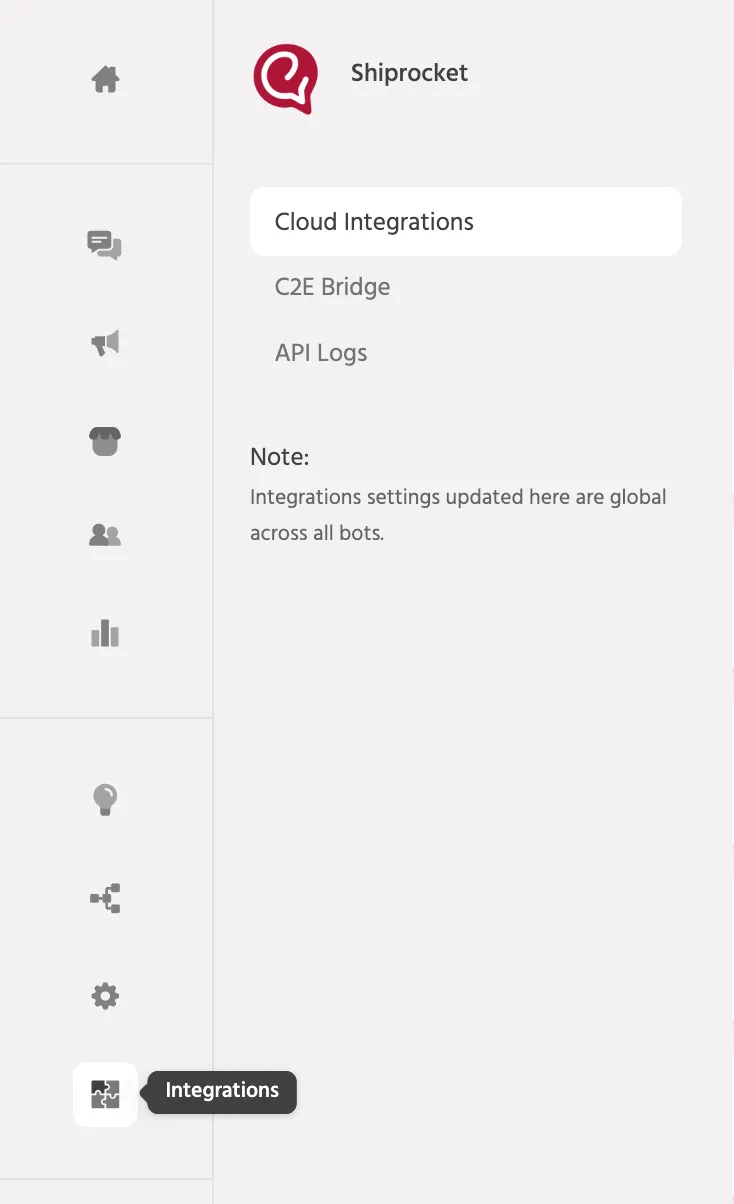Open the megaphone campaigns icon
The height and width of the screenshot is (1204, 734).
pyautogui.click(x=105, y=343)
